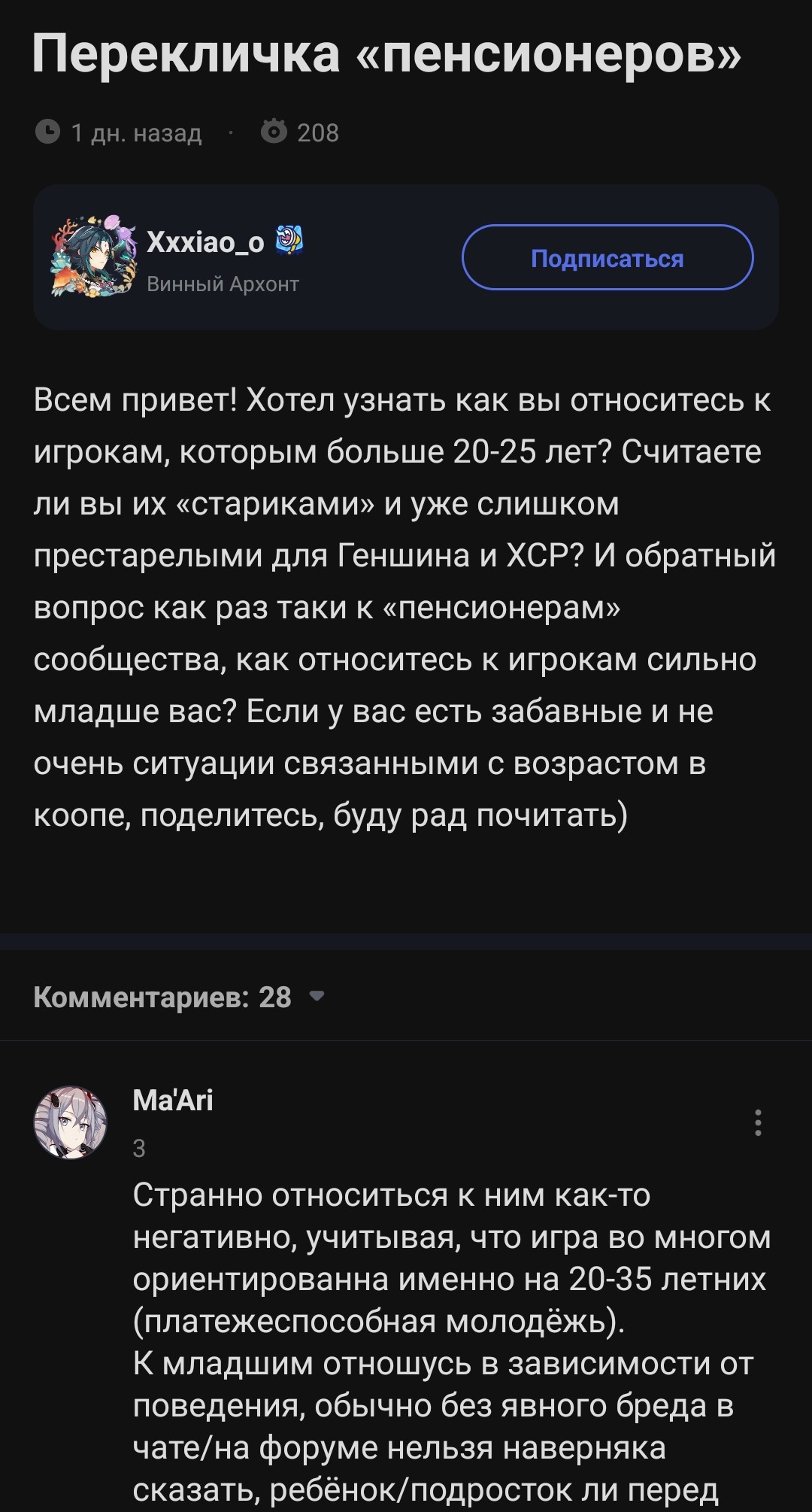
Task: Open overflow menu on Ma'Ari's comment
Action: point(757,1122)
